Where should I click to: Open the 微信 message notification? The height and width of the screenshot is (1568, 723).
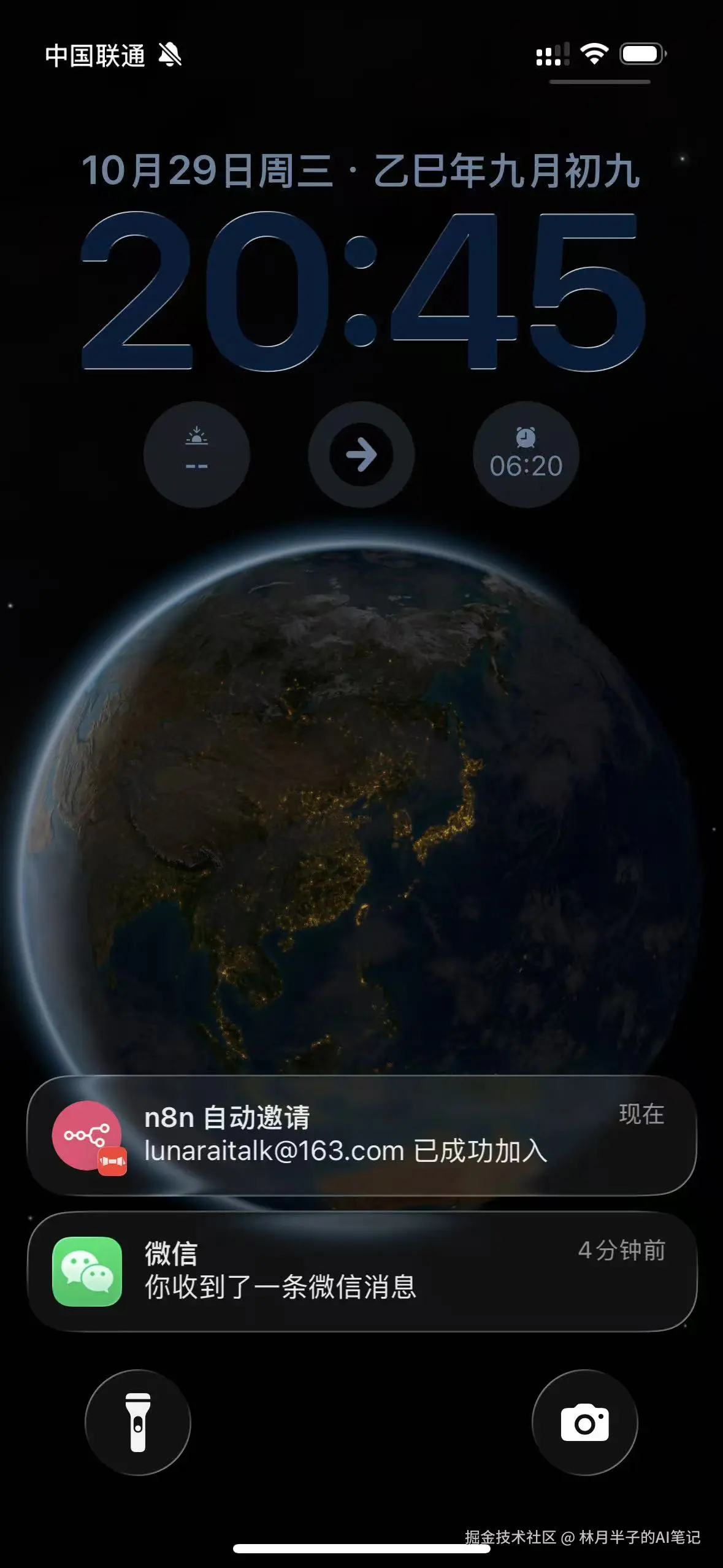click(361, 1271)
